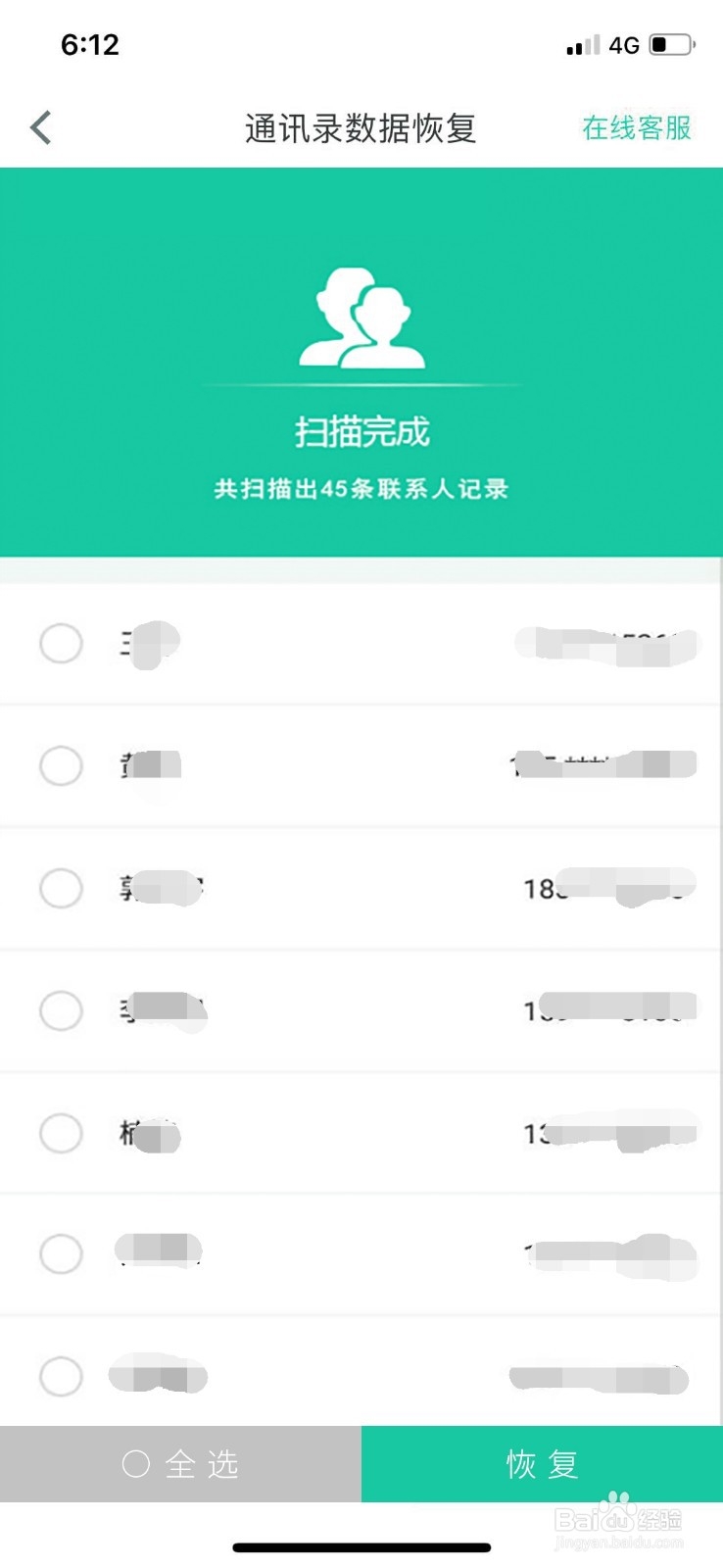Toggle selection on the fifth contact

[61, 1134]
